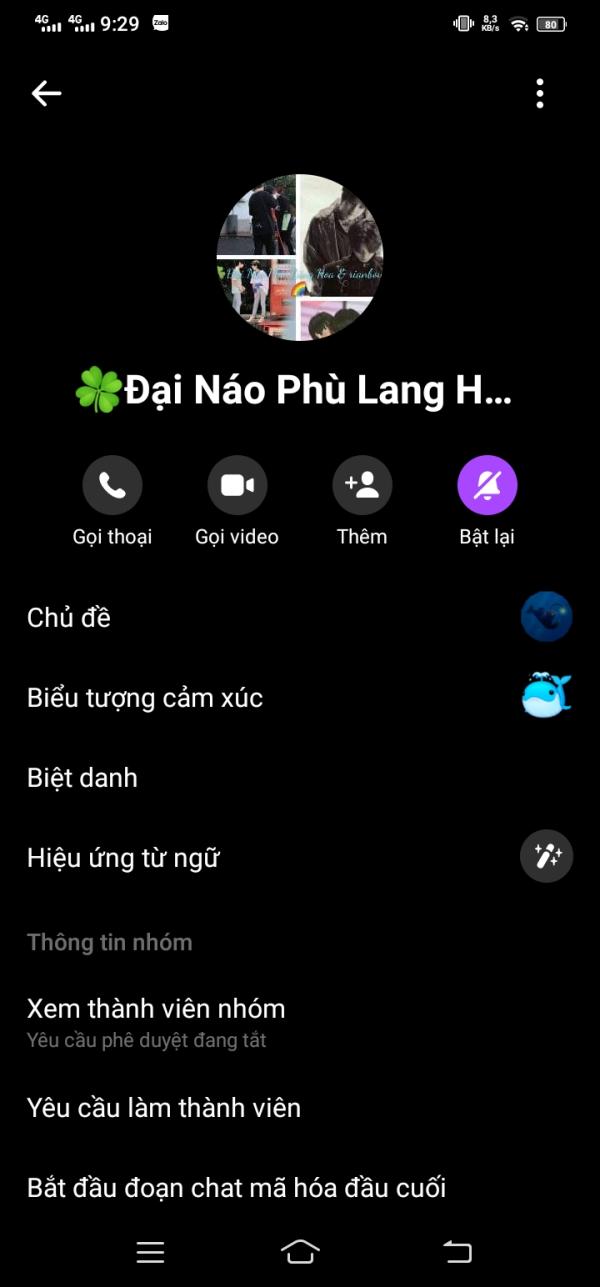The height and width of the screenshot is (1287, 600).
Task: Open recent apps from navigation bar
Action: point(150,1251)
